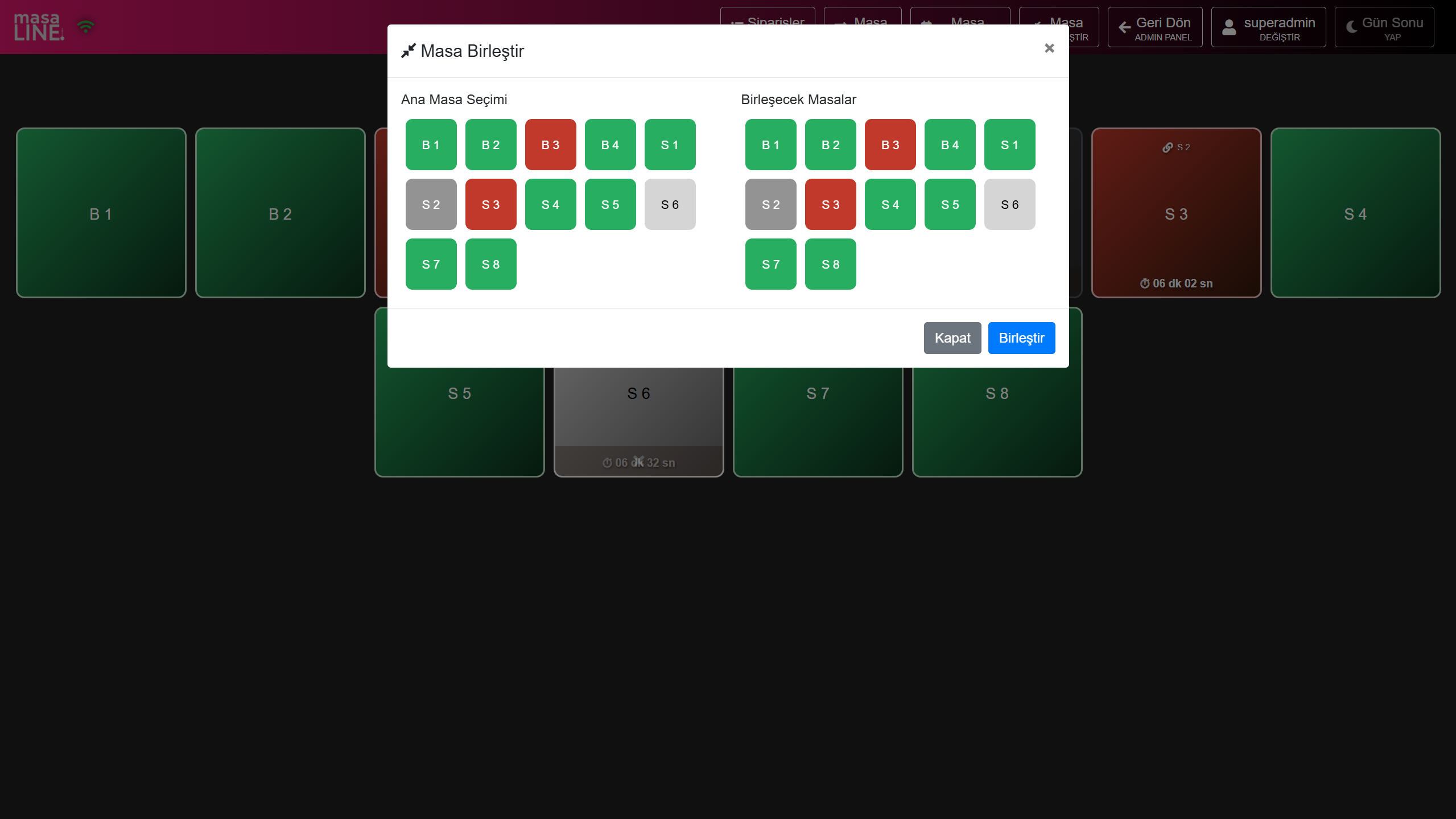The image size is (1456, 819).
Task: Add S 8 to Birleşecek Masalar
Action: (830, 264)
